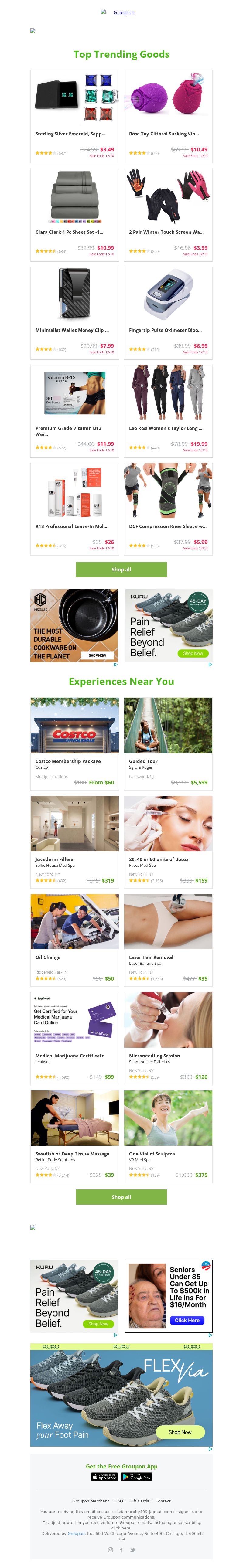Open the Groupon Merchant footer link
The image size is (243, 1568).
click(x=91, y=1500)
